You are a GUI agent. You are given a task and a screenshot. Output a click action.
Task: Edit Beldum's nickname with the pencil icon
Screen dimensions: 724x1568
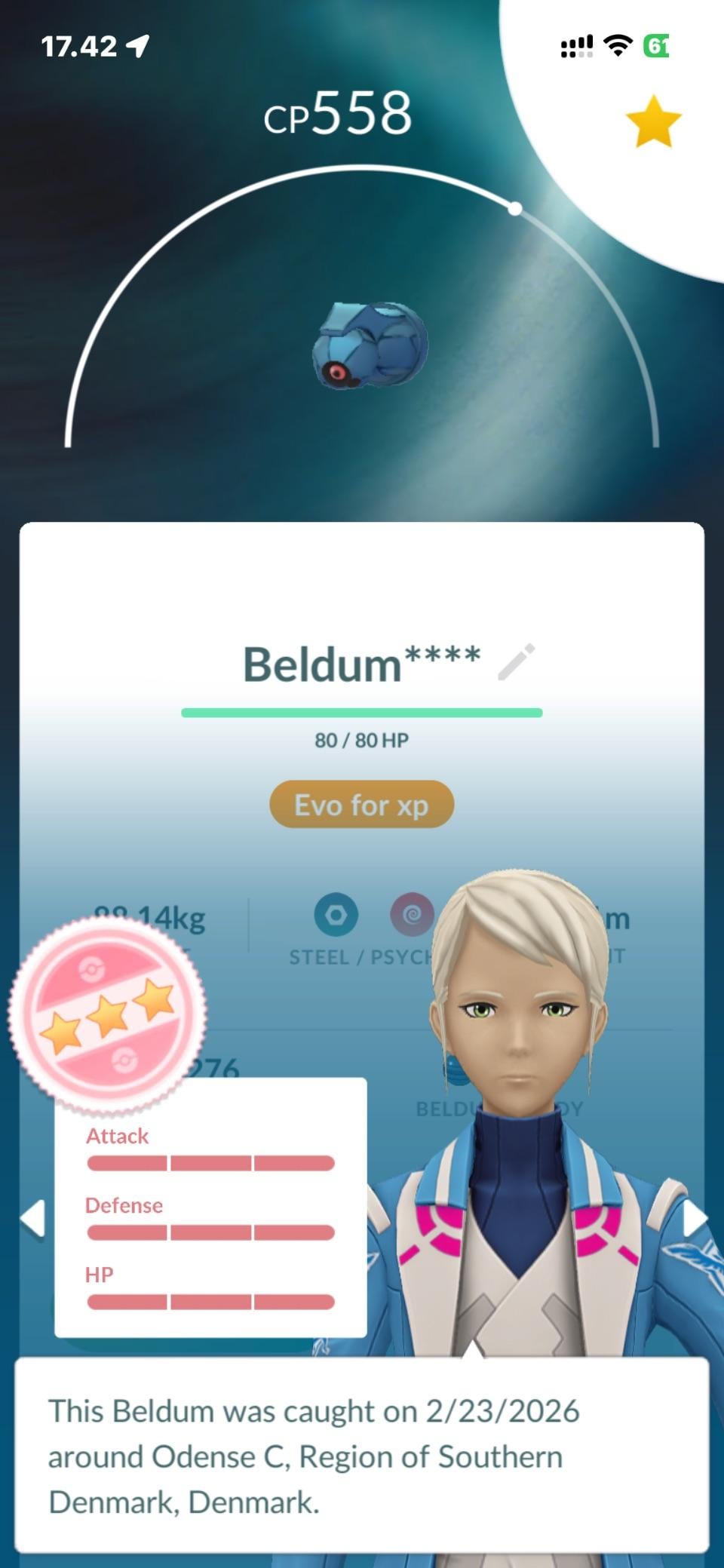517,662
